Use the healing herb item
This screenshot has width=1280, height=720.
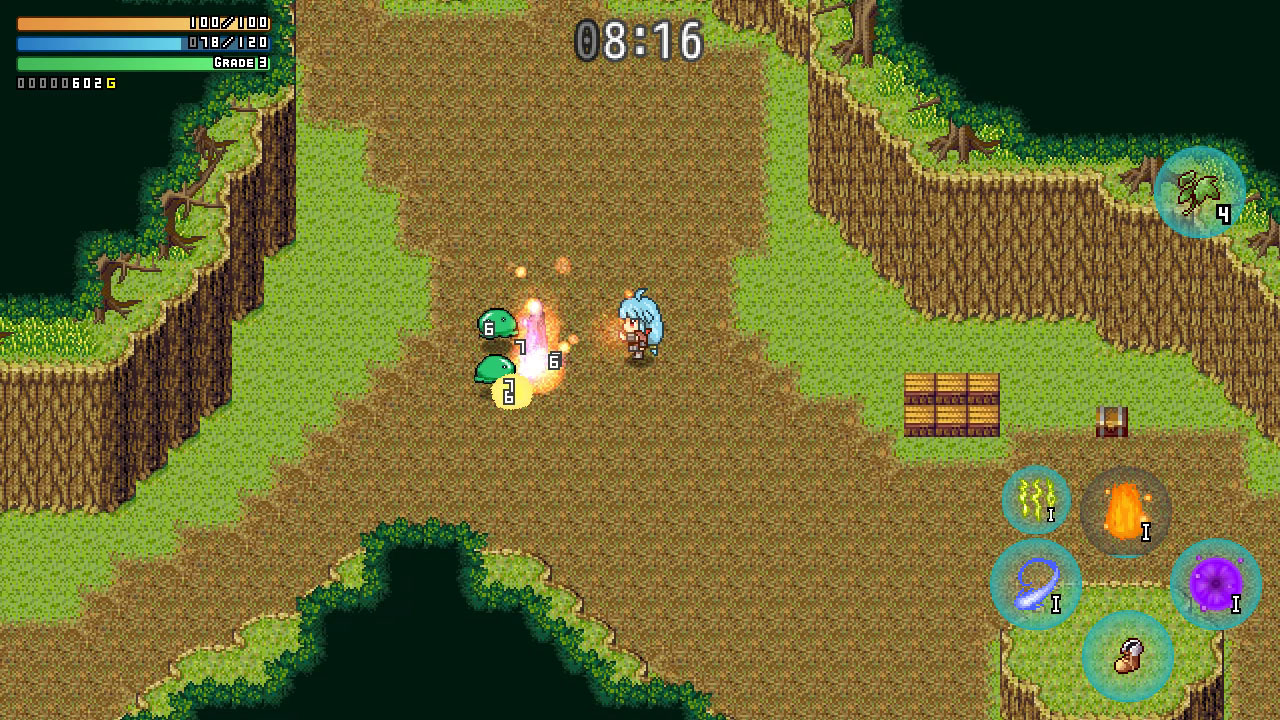(x=1199, y=192)
